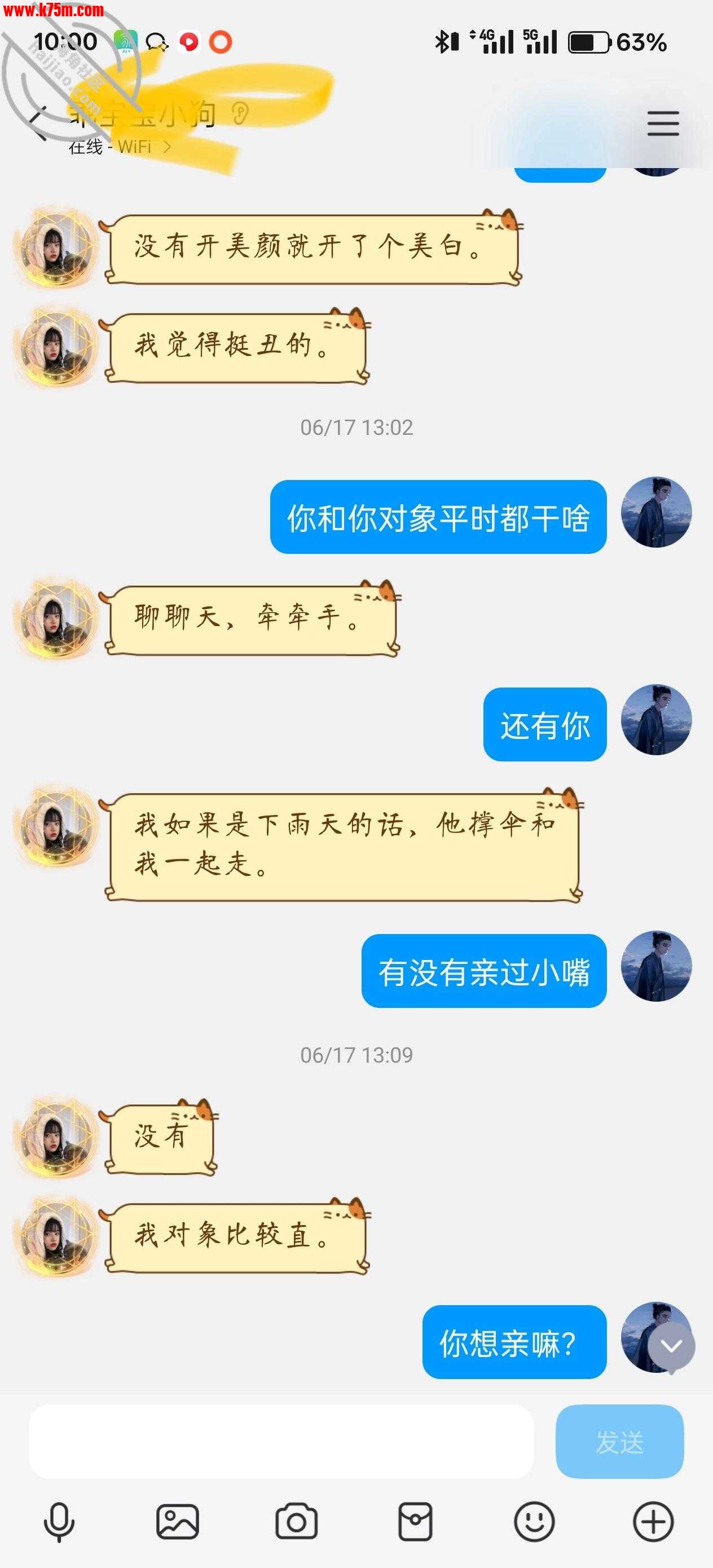Open the camera to take a photo
The image size is (713, 1568).
coord(297,1522)
